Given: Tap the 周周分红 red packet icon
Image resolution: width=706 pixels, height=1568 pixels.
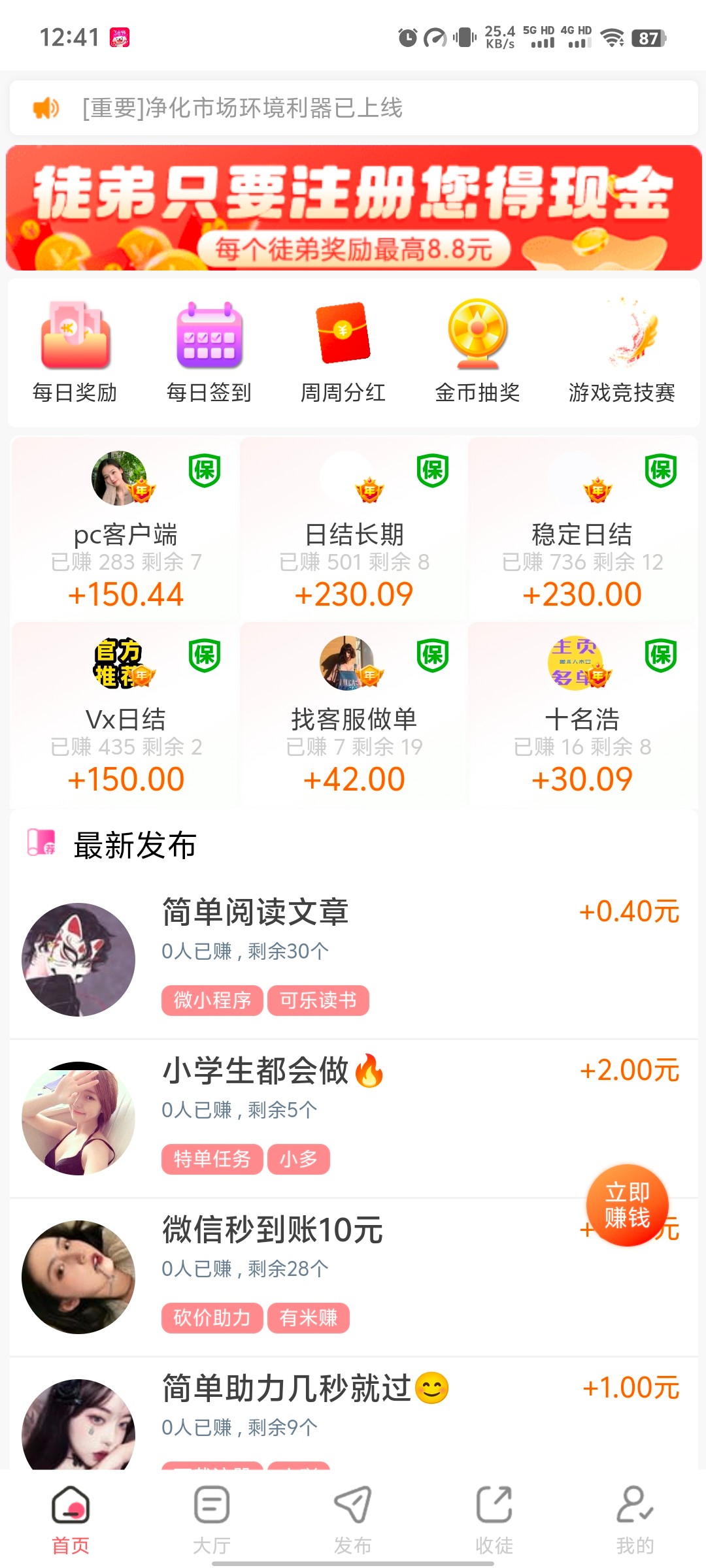Looking at the screenshot, I should [343, 336].
